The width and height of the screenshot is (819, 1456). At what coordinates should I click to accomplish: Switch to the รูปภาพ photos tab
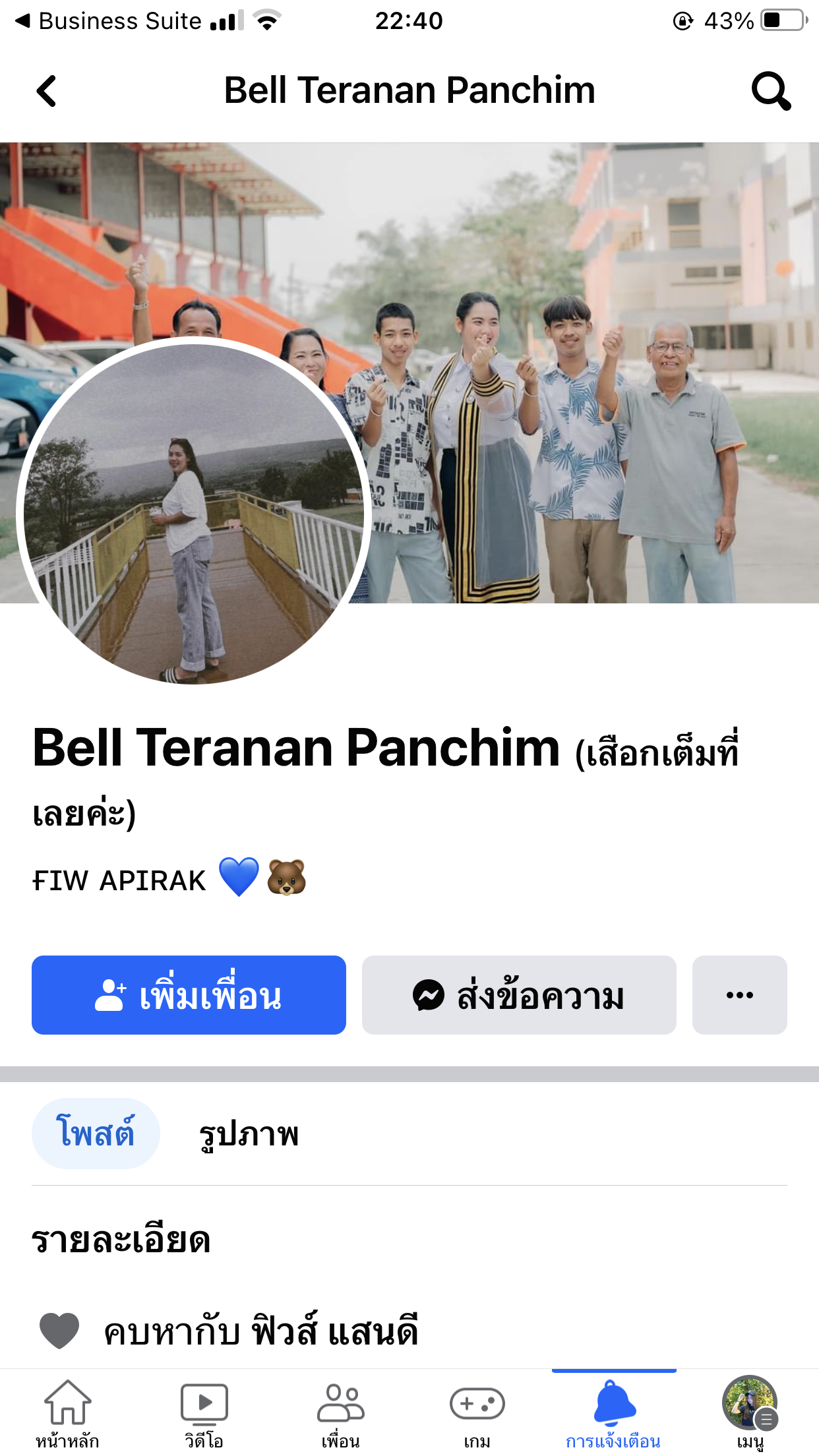coord(249,1134)
